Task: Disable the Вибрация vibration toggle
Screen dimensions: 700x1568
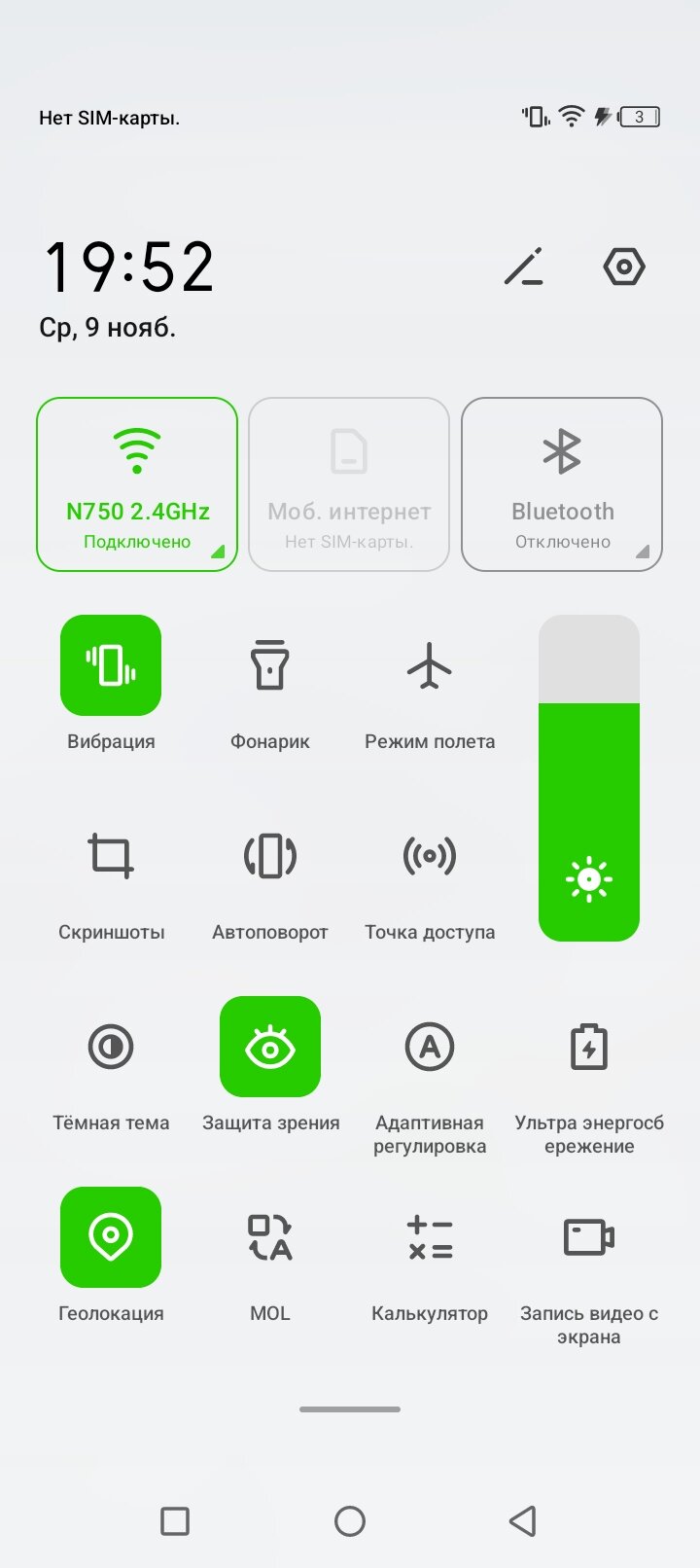Action: tap(111, 665)
